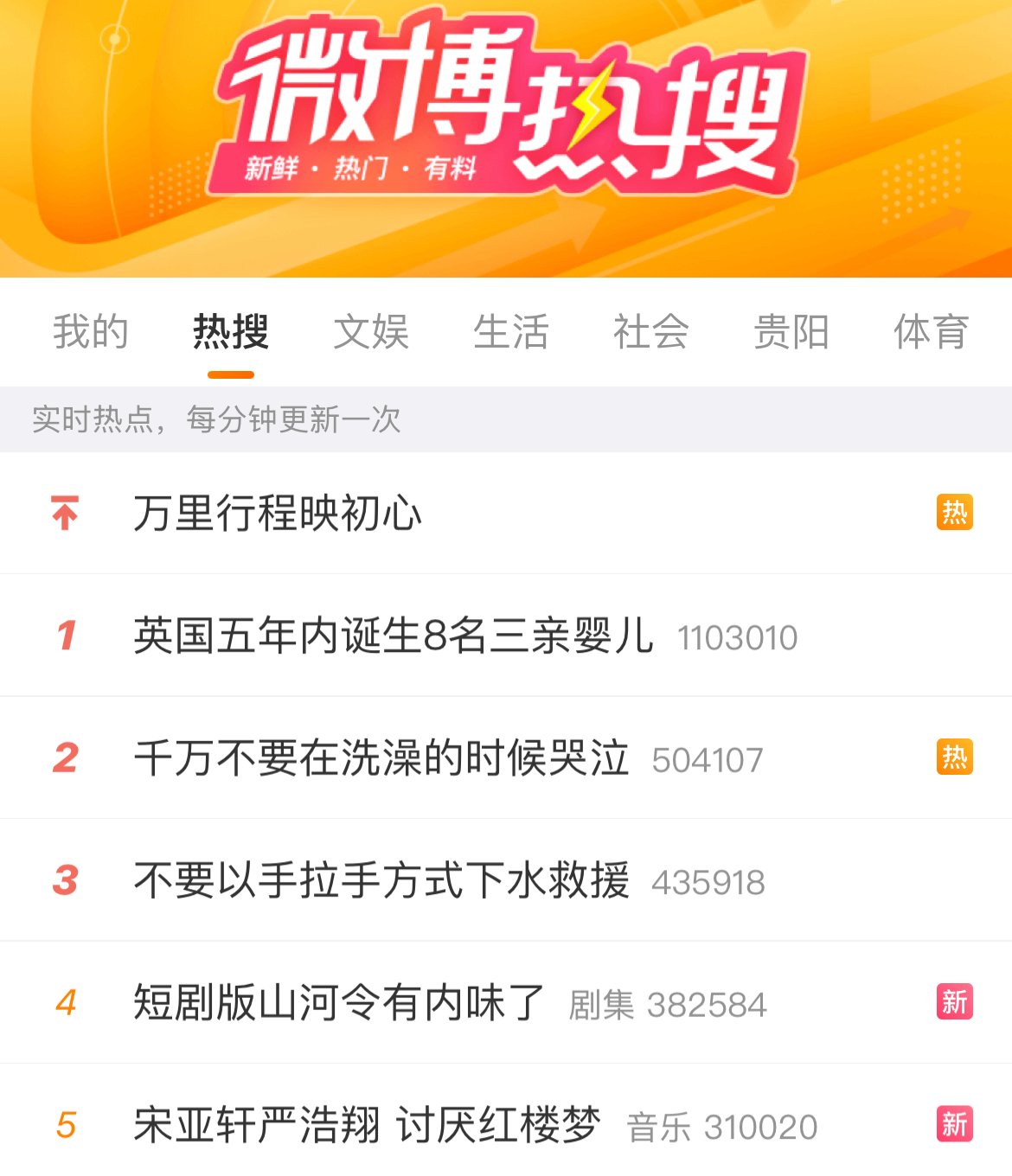Open topic 英国五年内诞生8名三亲婴儿
This screenshot has width=1012, height=1176.
(x=394, y=636)
